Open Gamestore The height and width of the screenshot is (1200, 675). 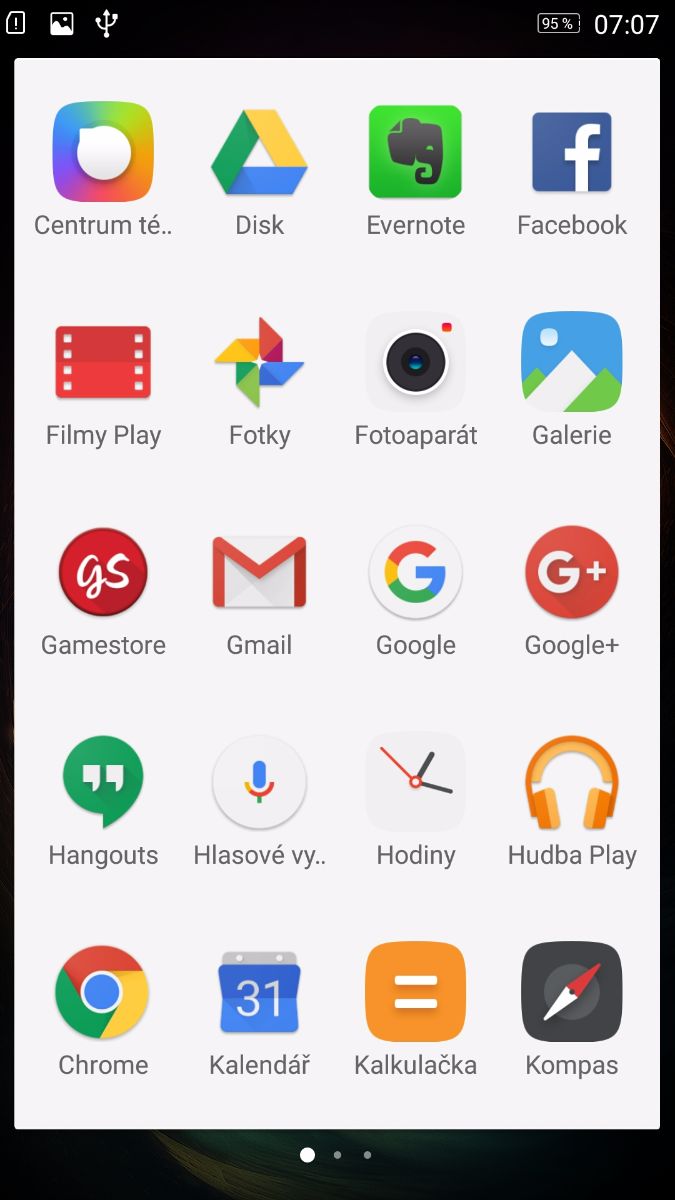pyautogui.click(x=103, y=572)
